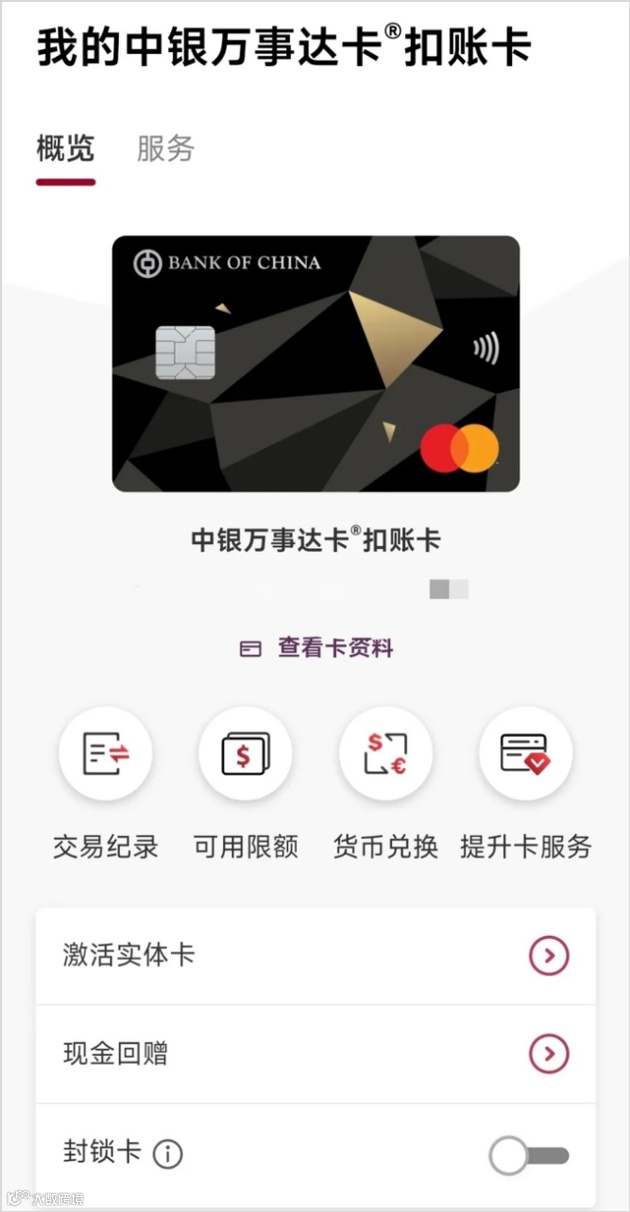Show info about 封锁卡
Viewport: 630px width, 1212px height.
[x=167, y=1155]
